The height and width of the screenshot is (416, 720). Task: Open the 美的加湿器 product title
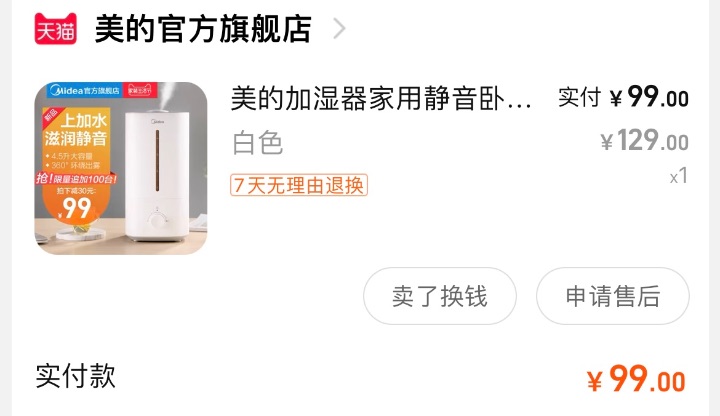click(x=382, y=99)
